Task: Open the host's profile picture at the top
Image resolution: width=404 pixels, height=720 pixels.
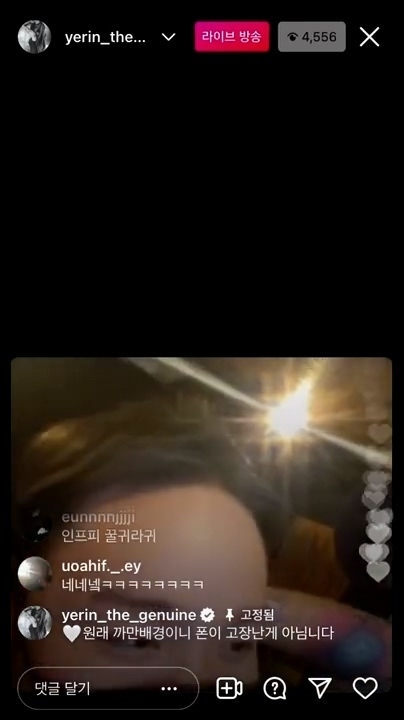Action: [34, 37]
